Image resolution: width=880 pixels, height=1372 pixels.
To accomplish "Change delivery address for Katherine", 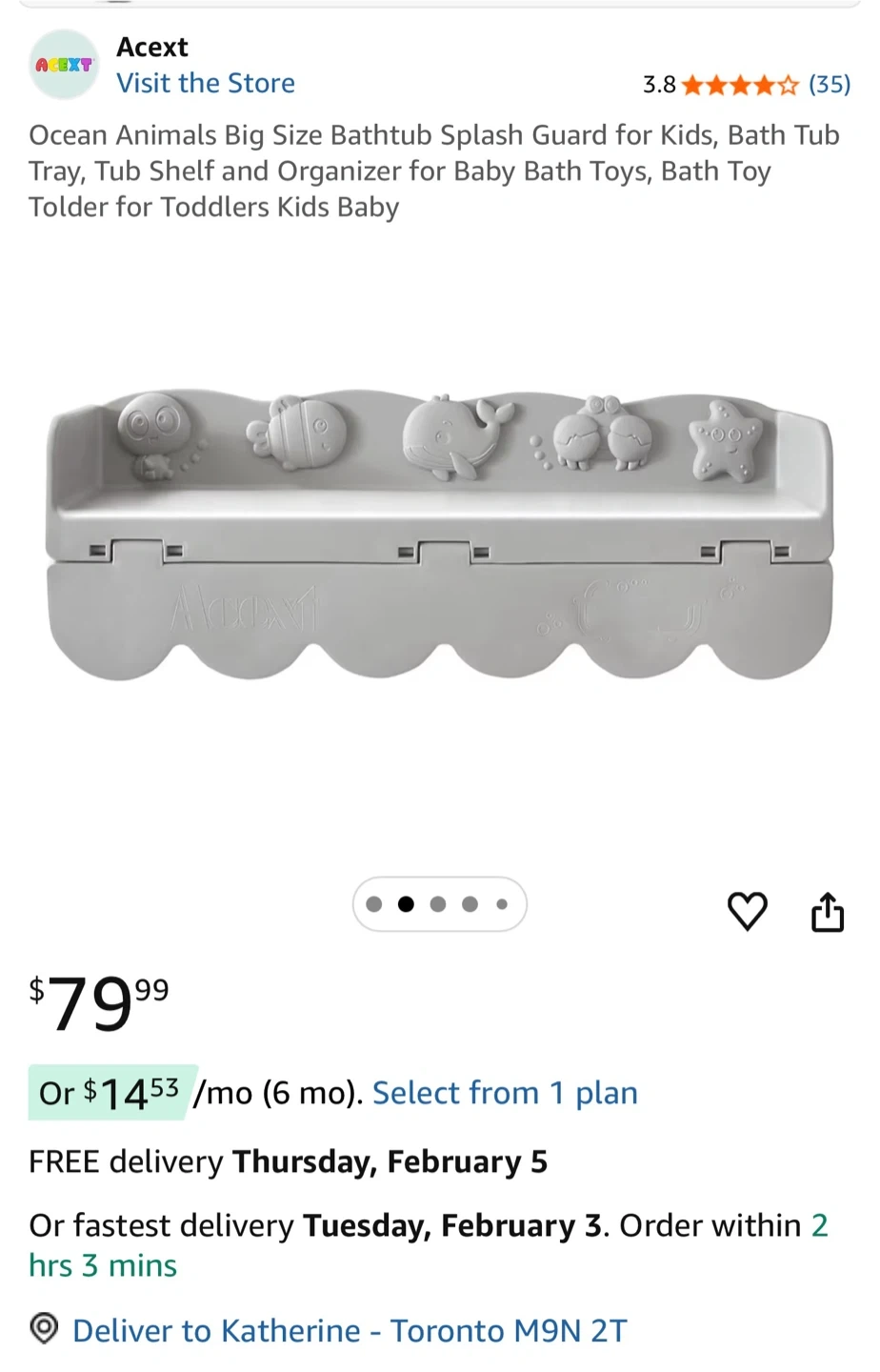I will point(350,1330).
